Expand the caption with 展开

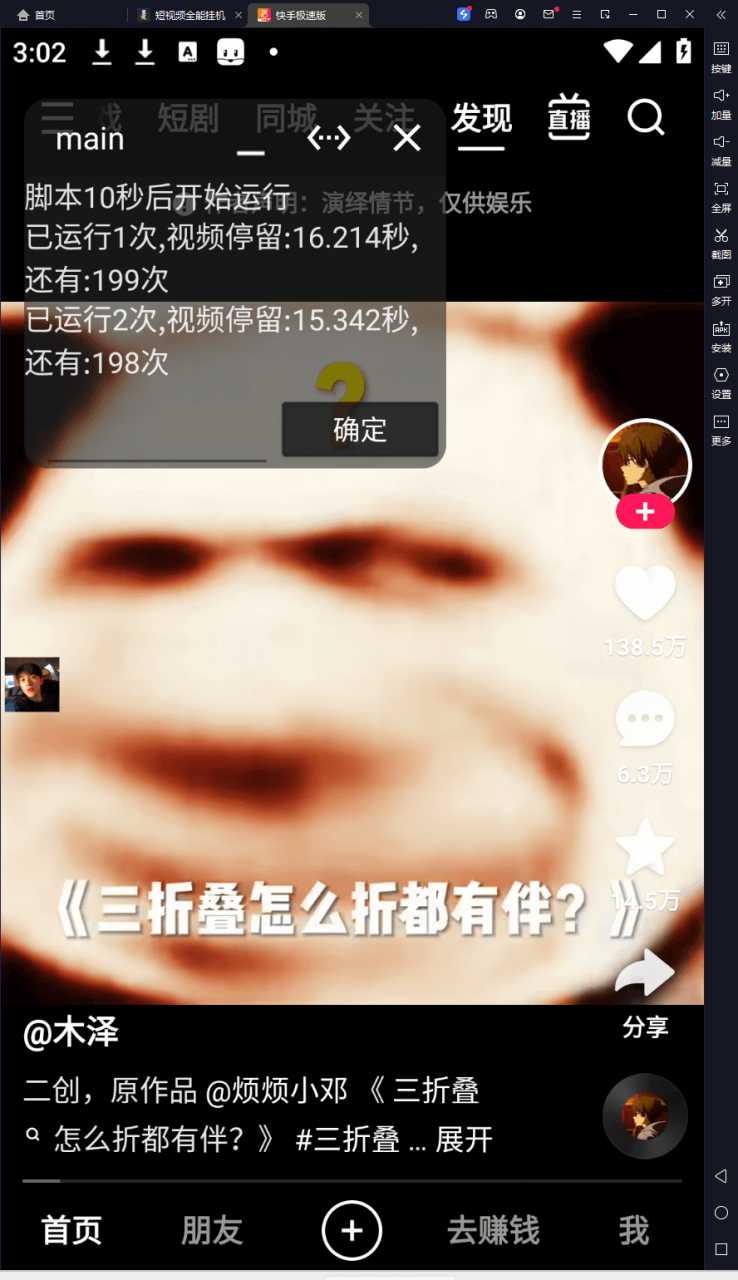(464, 1139)
